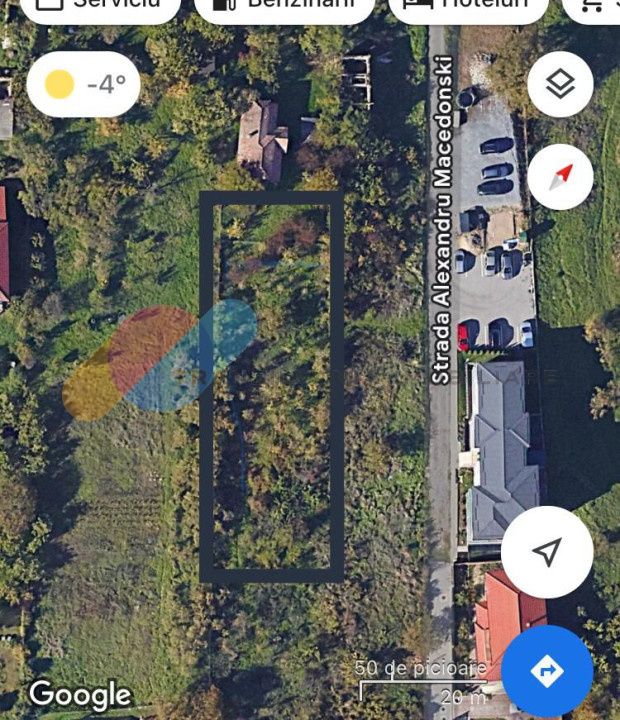Open the map layers selector
The image size is (620, 720).
coord(560,84)
